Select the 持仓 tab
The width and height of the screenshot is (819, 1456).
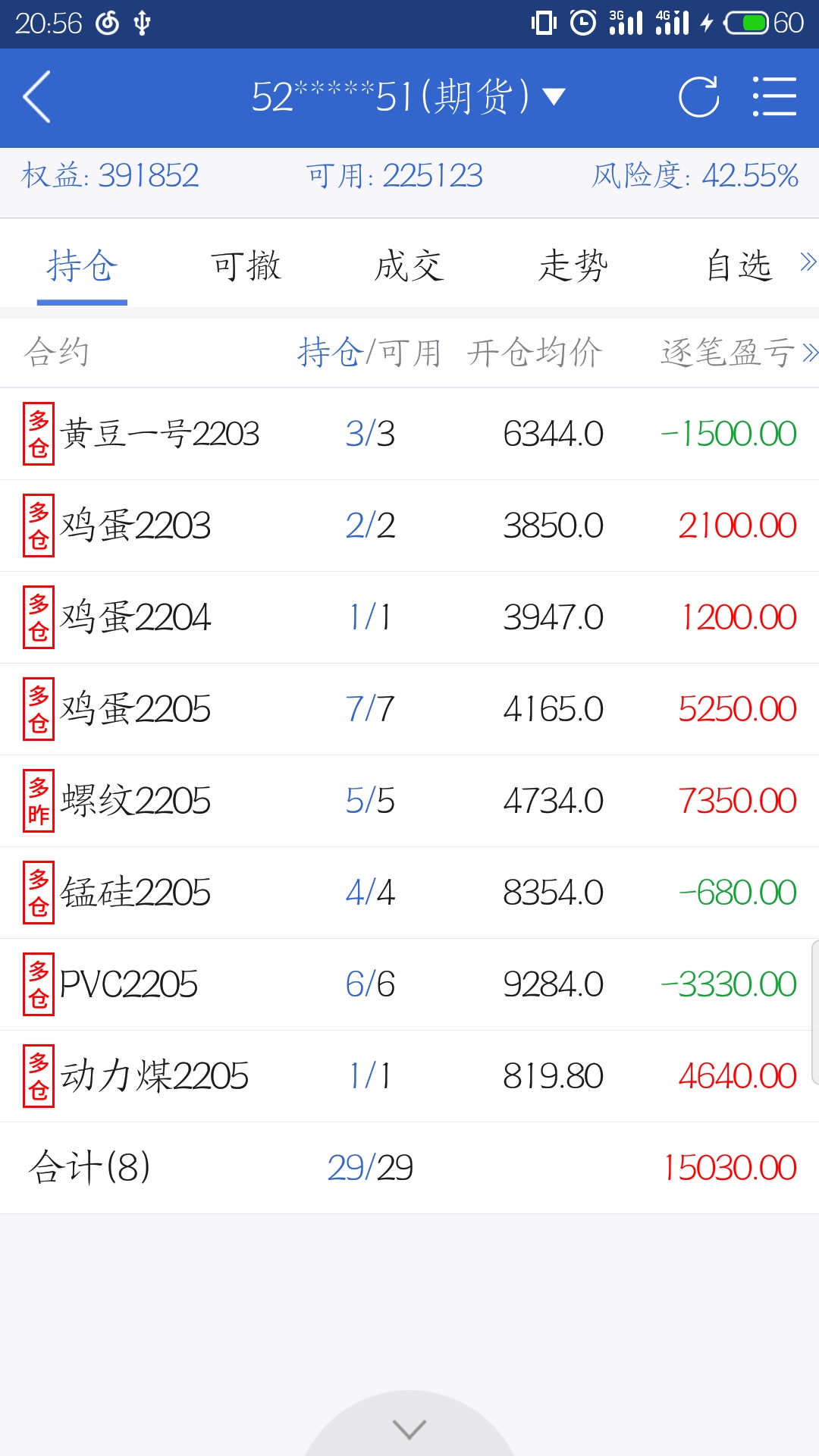coord(82,266)
